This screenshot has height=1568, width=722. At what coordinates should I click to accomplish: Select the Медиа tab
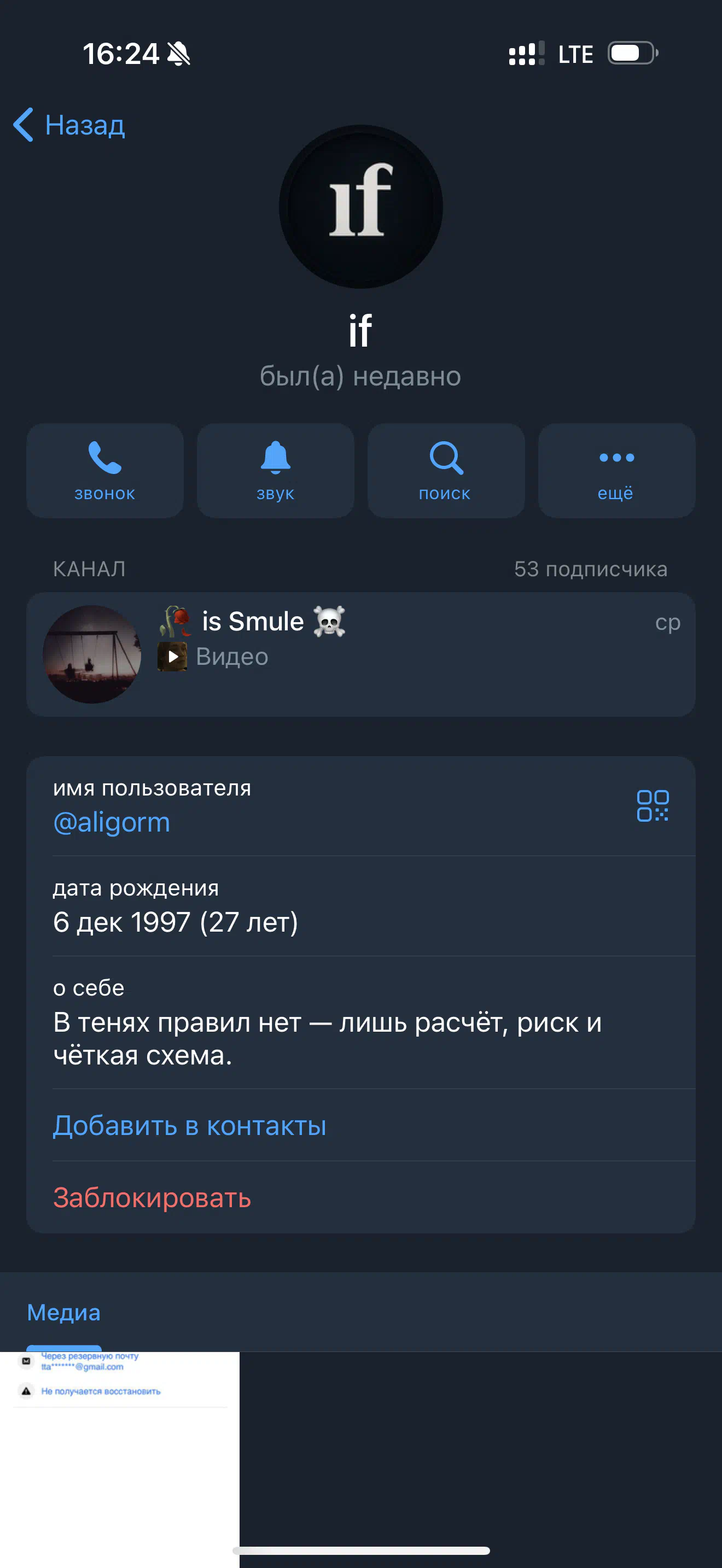point(63,1312)
